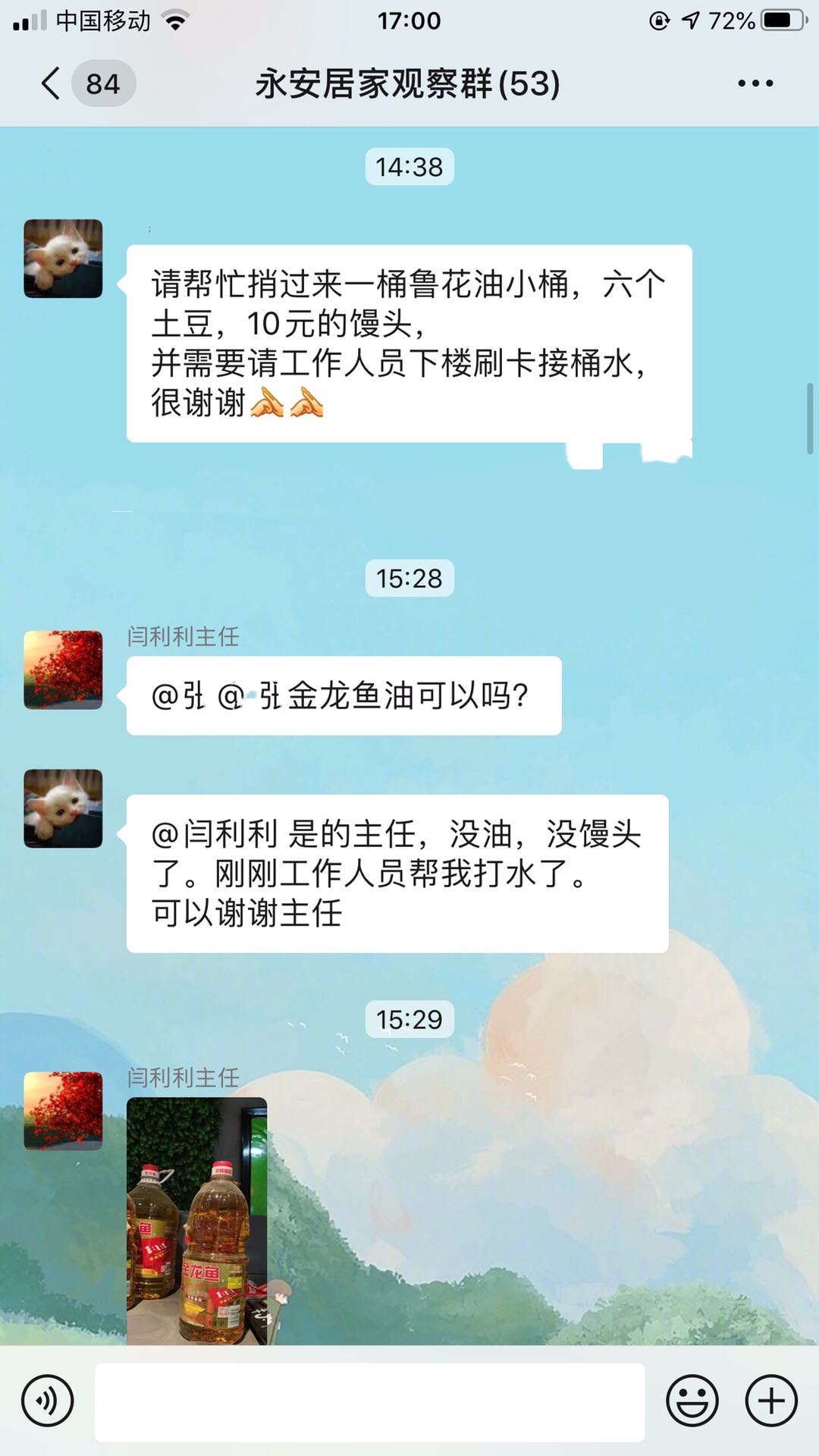
Task: Tap the orientation lock icon in status bar
Action: (660, 20)
